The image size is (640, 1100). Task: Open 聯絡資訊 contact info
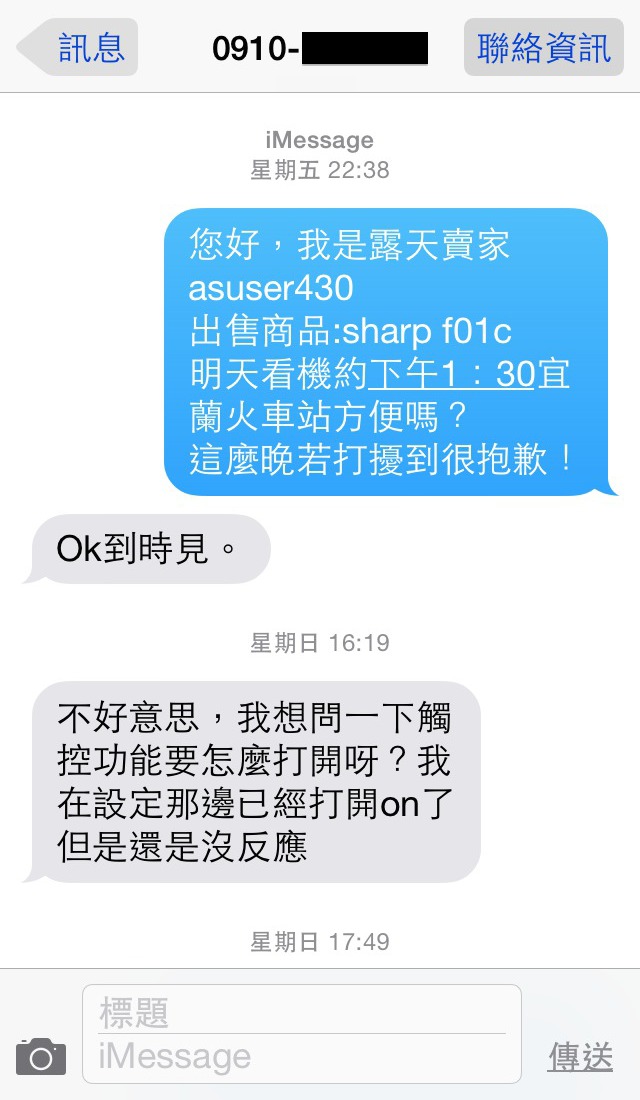(544, 47)
